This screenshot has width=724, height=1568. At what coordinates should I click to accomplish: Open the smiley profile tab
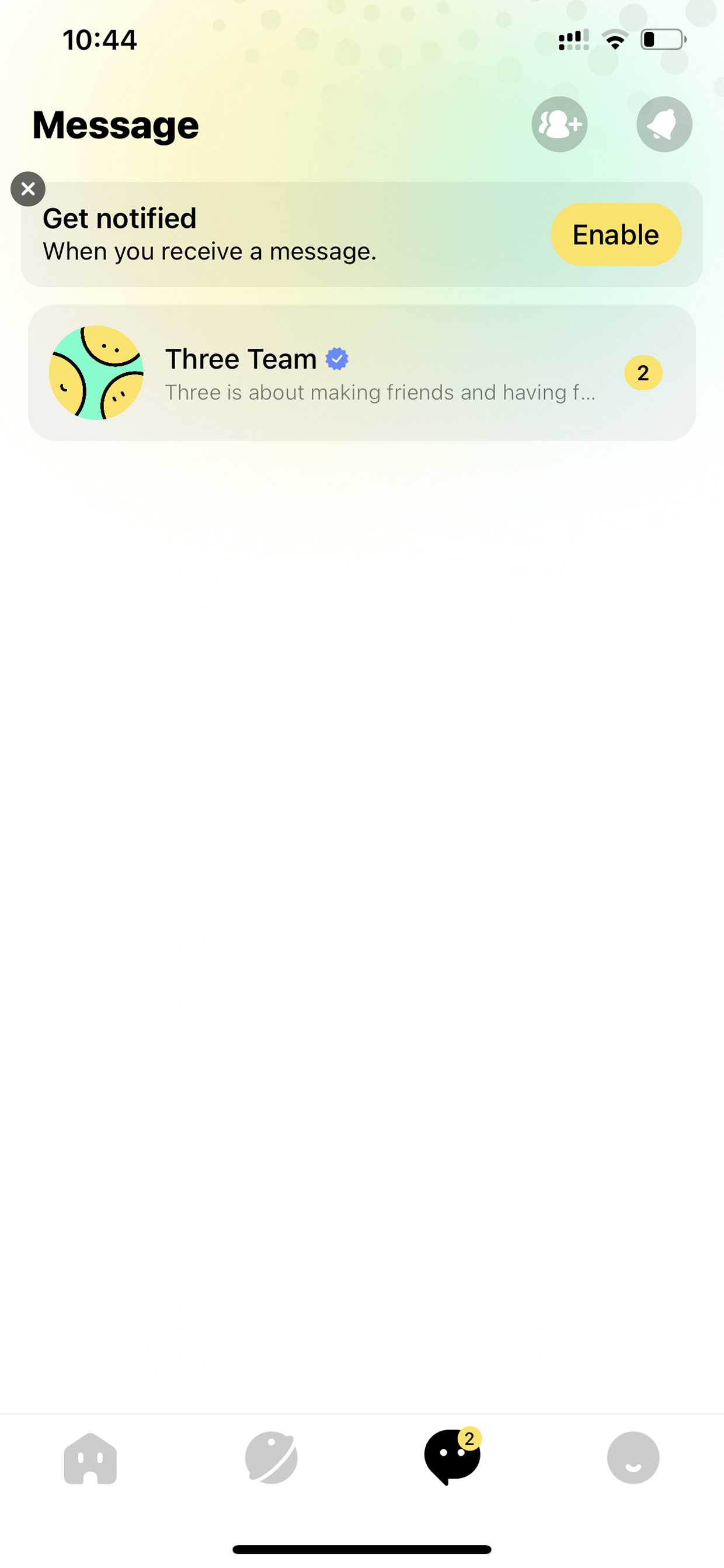tap(633, 1458)
